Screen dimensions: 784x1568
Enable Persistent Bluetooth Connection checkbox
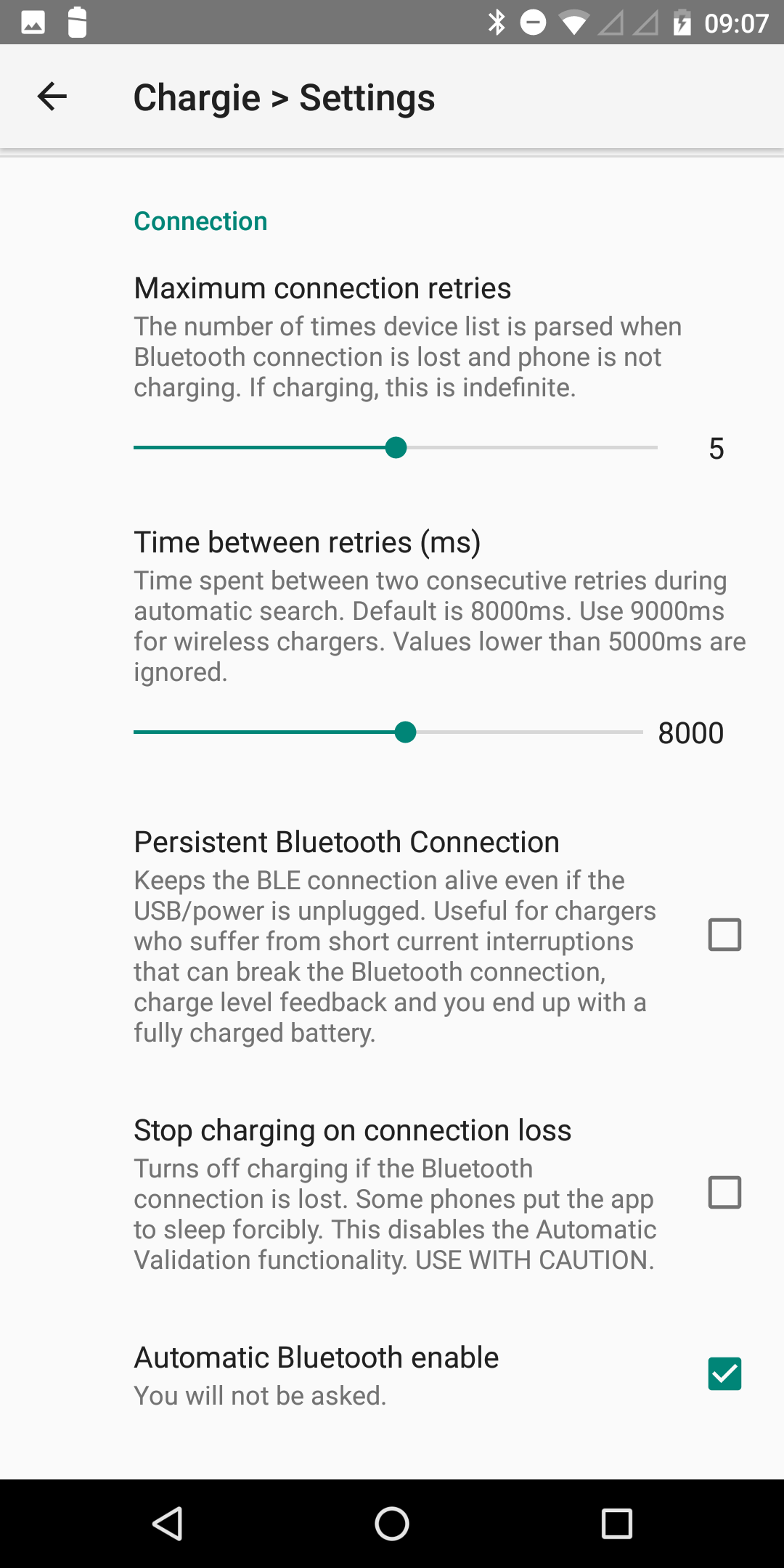pyautogui.click(x=724, y=935)
